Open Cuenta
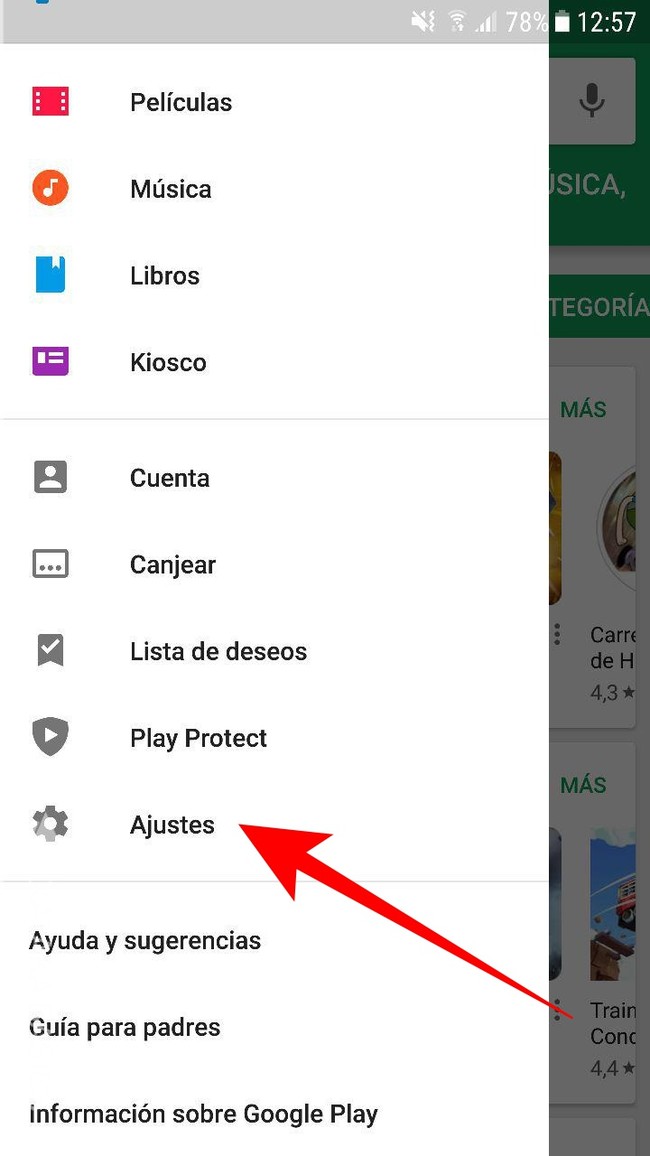Viewport: 650px width, 1156px height. click(169, 478)
